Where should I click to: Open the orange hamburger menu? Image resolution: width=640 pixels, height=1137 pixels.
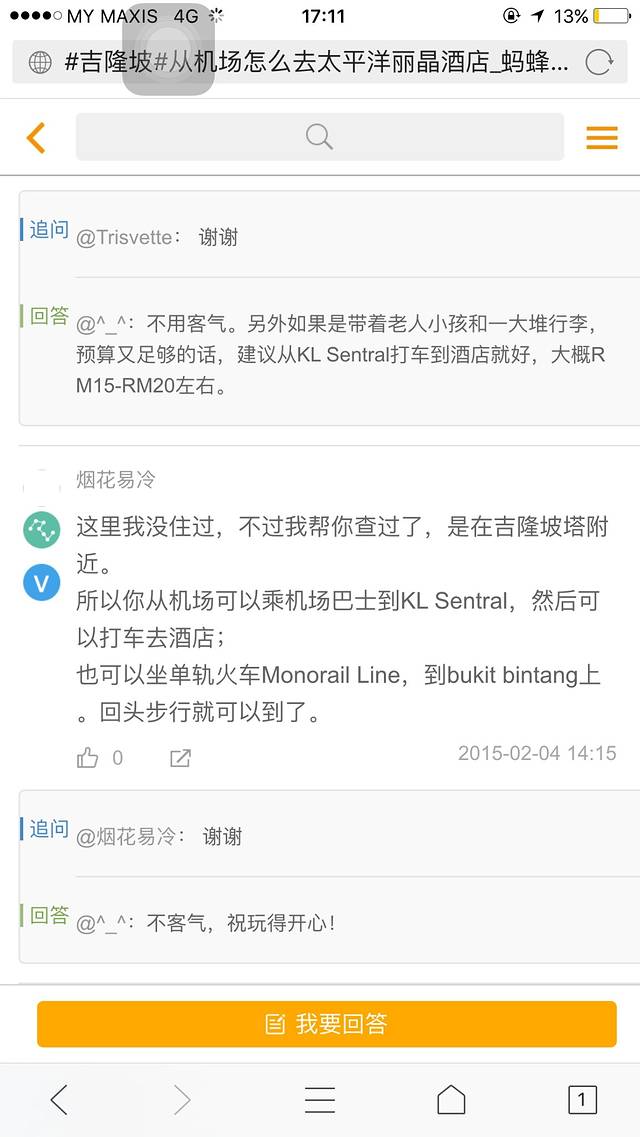[601, 137]
